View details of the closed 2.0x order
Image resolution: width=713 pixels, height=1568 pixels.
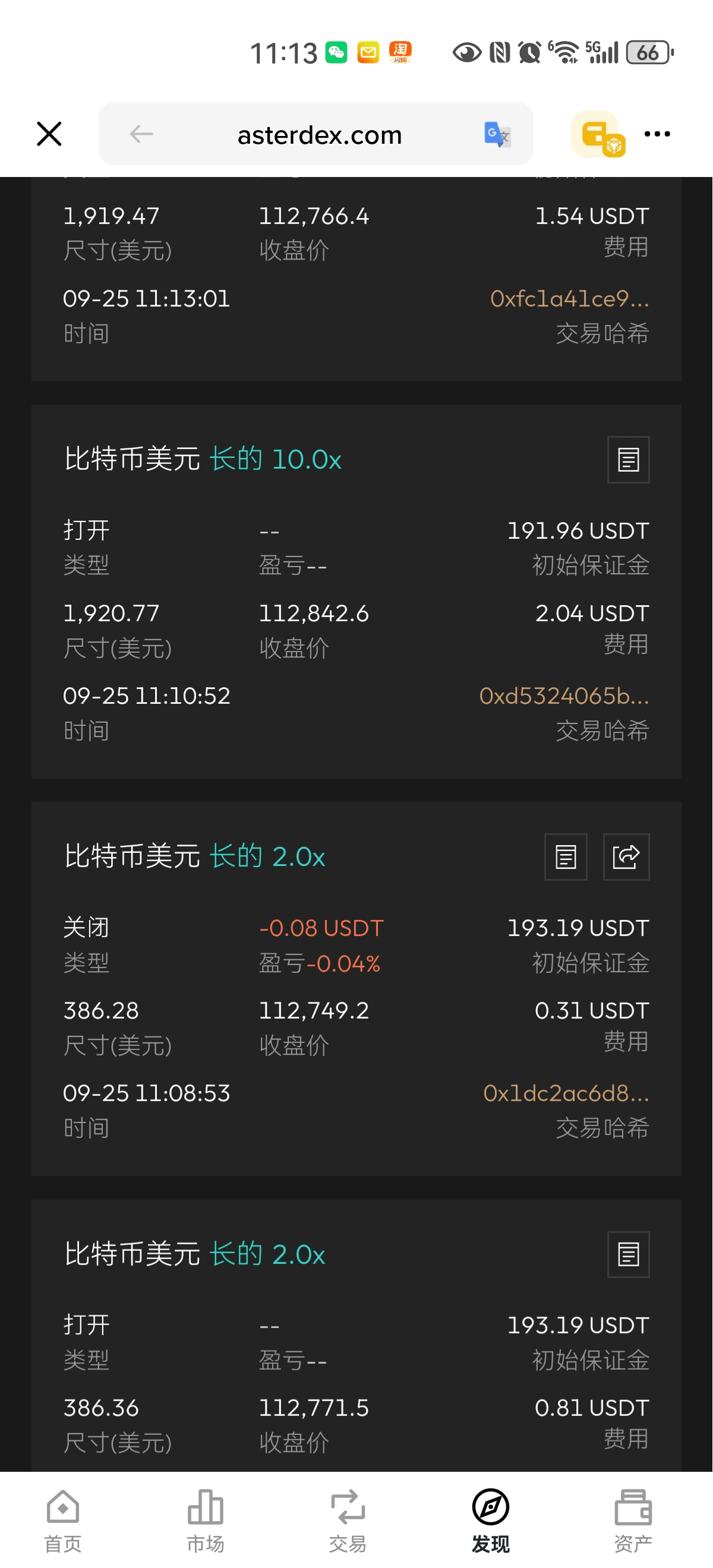click(566, 857)
